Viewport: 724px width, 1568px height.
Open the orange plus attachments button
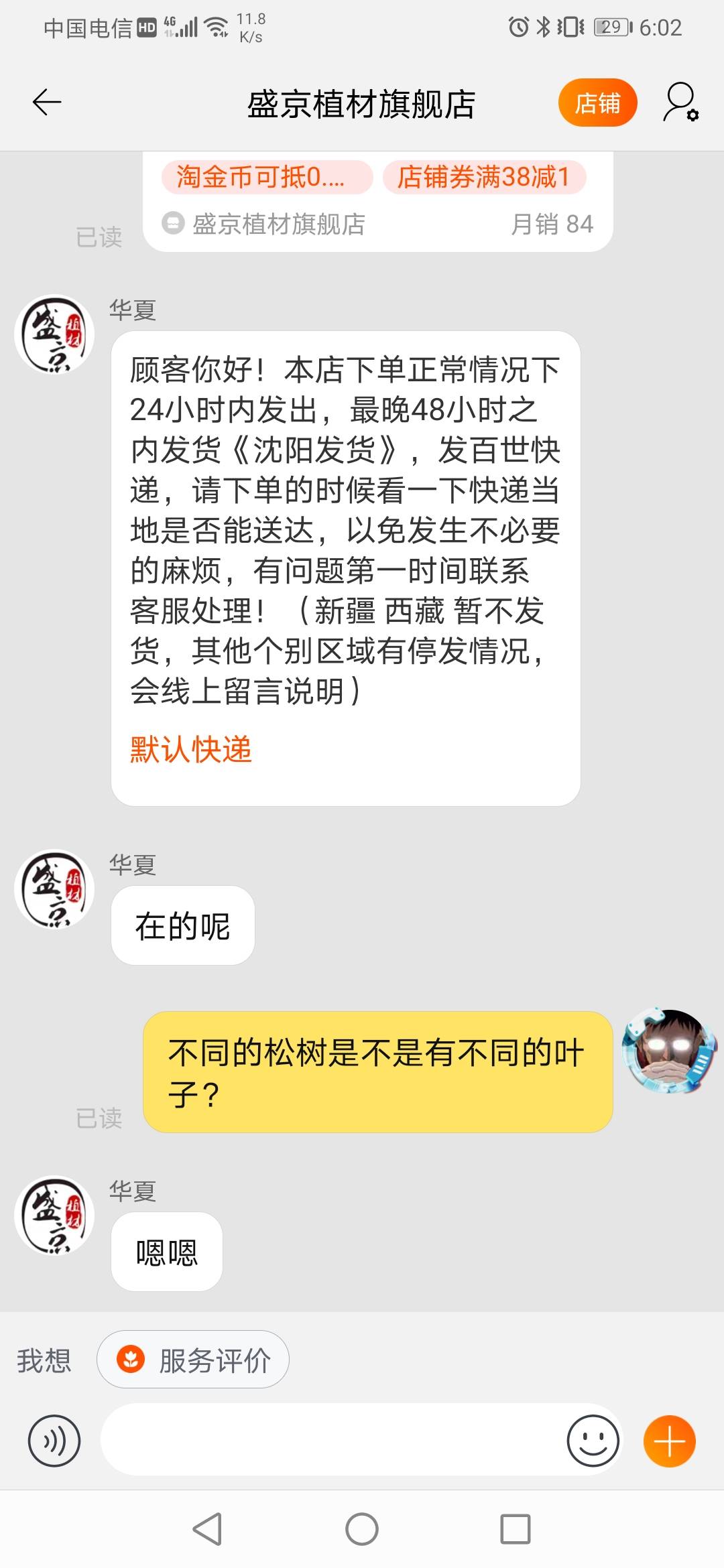pos(669,1441)
